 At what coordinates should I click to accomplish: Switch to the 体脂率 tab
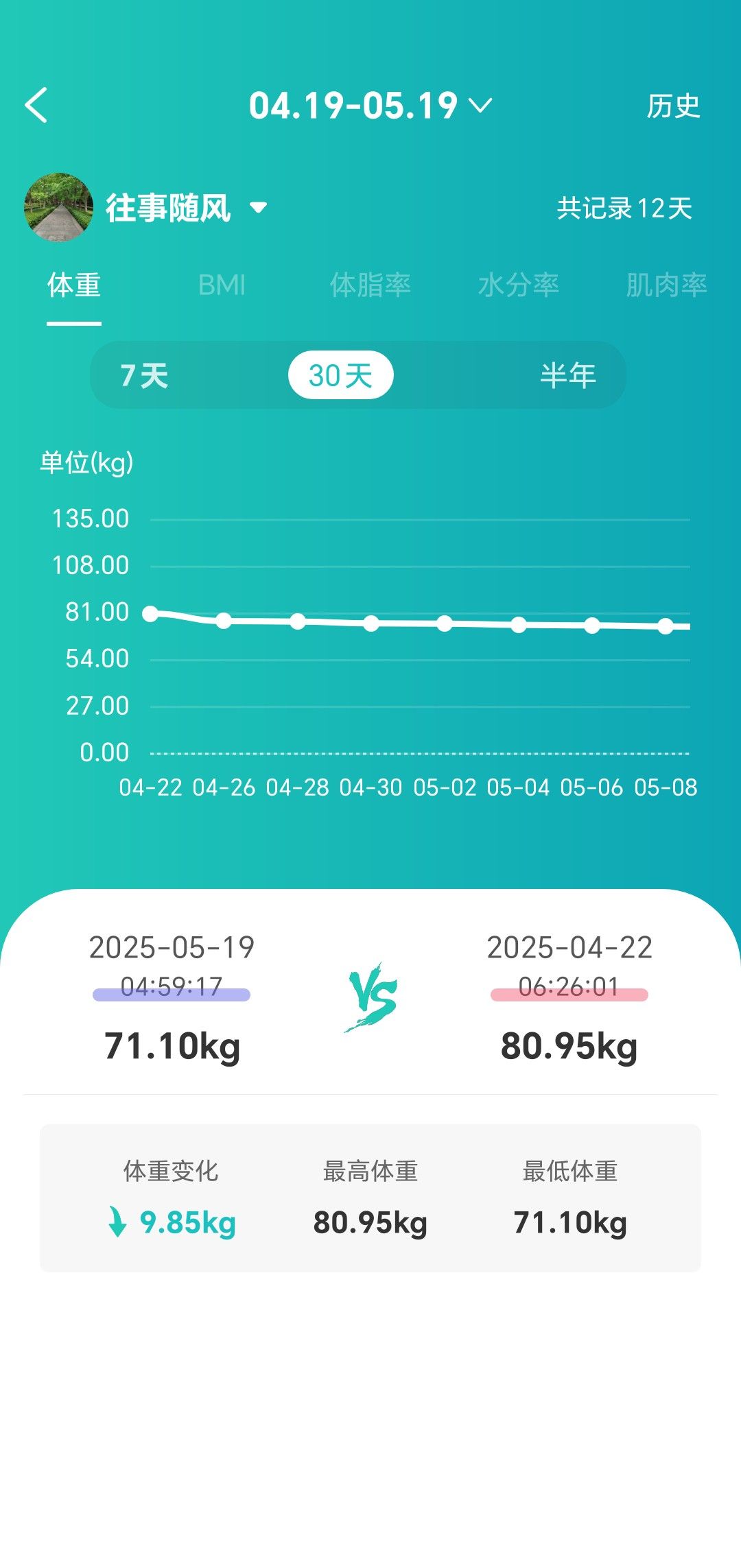(370, 285)
